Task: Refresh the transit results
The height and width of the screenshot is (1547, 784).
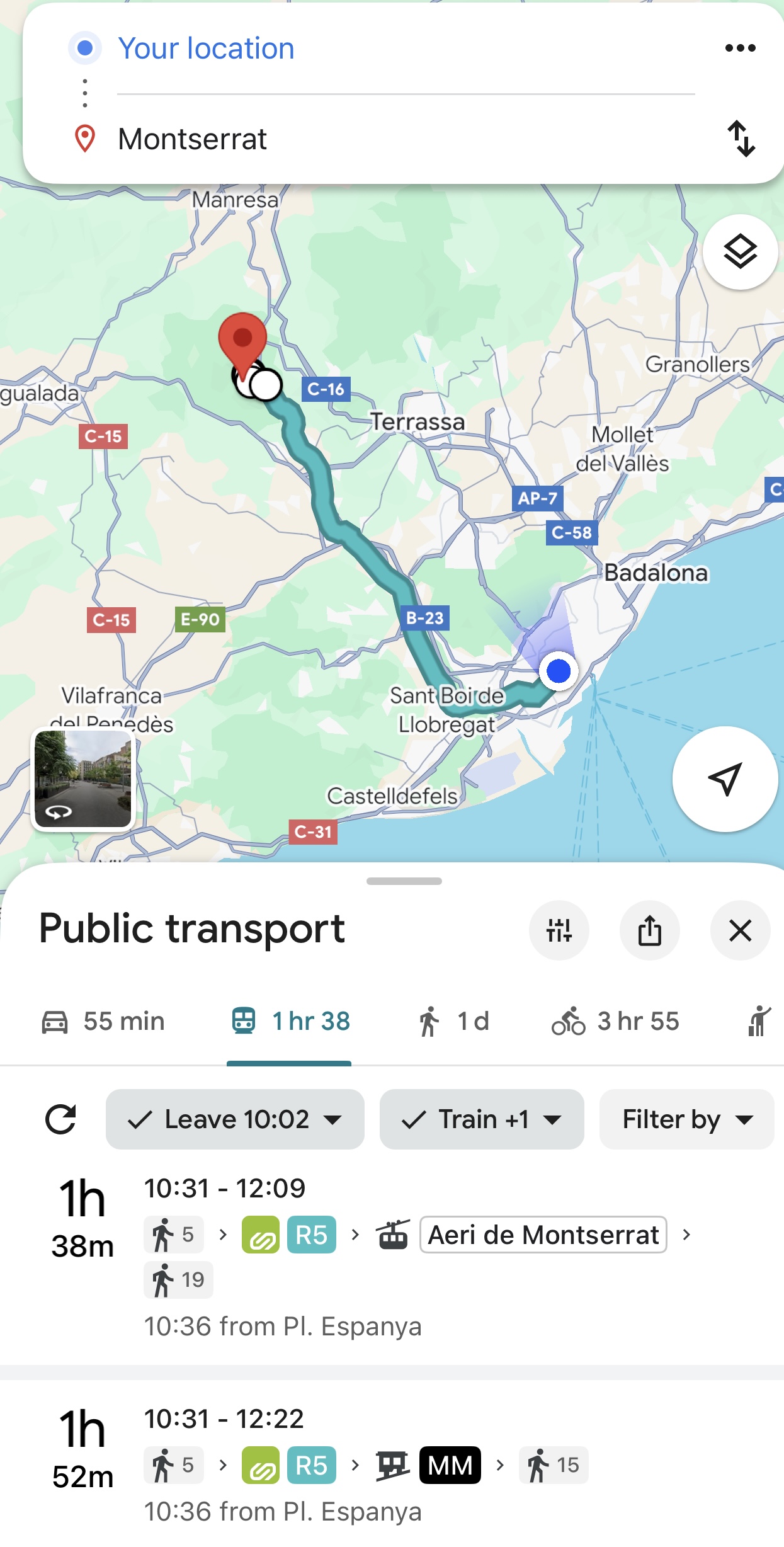Action: [x=59, y=1119]
